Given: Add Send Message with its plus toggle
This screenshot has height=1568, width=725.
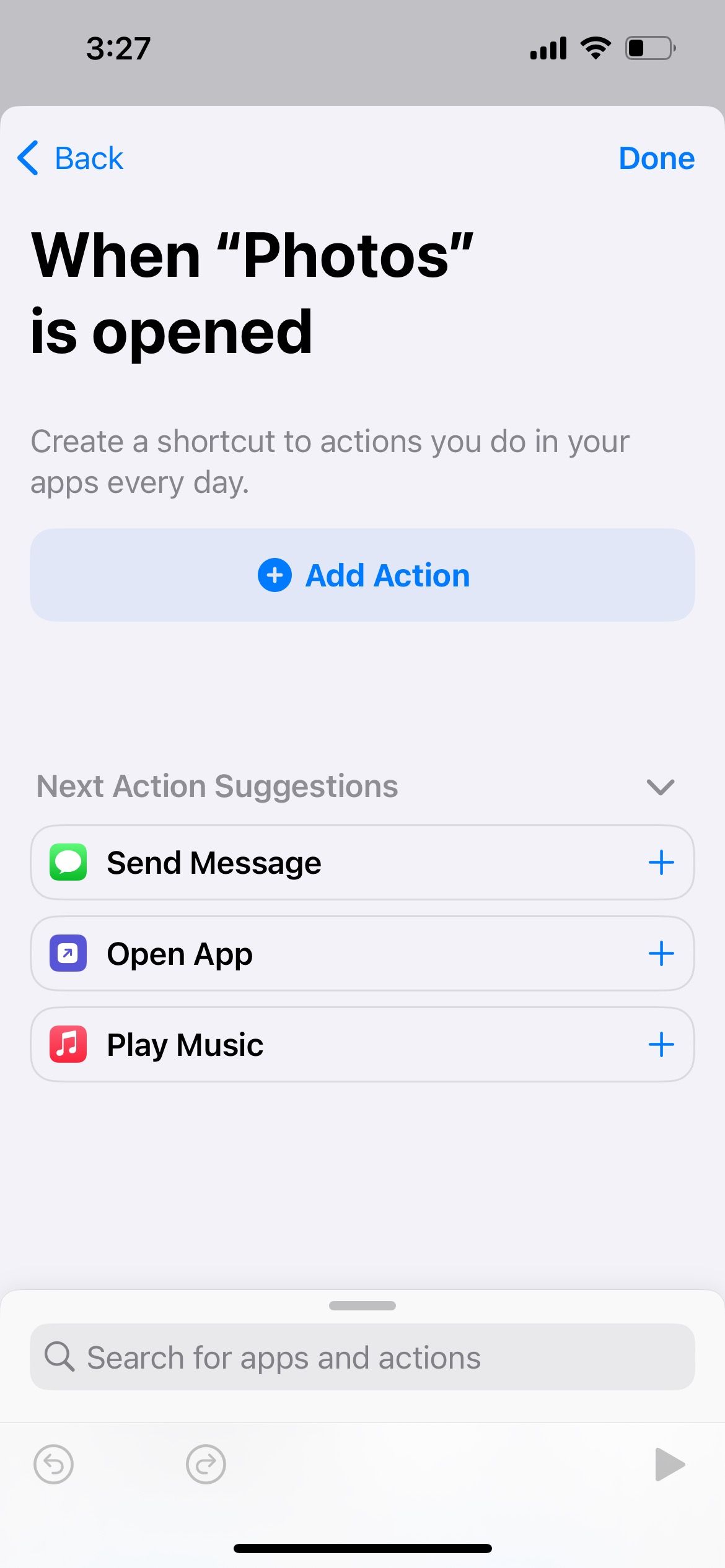Looking at the screenshot, I should pyautogui.click(x=662, y=862).
